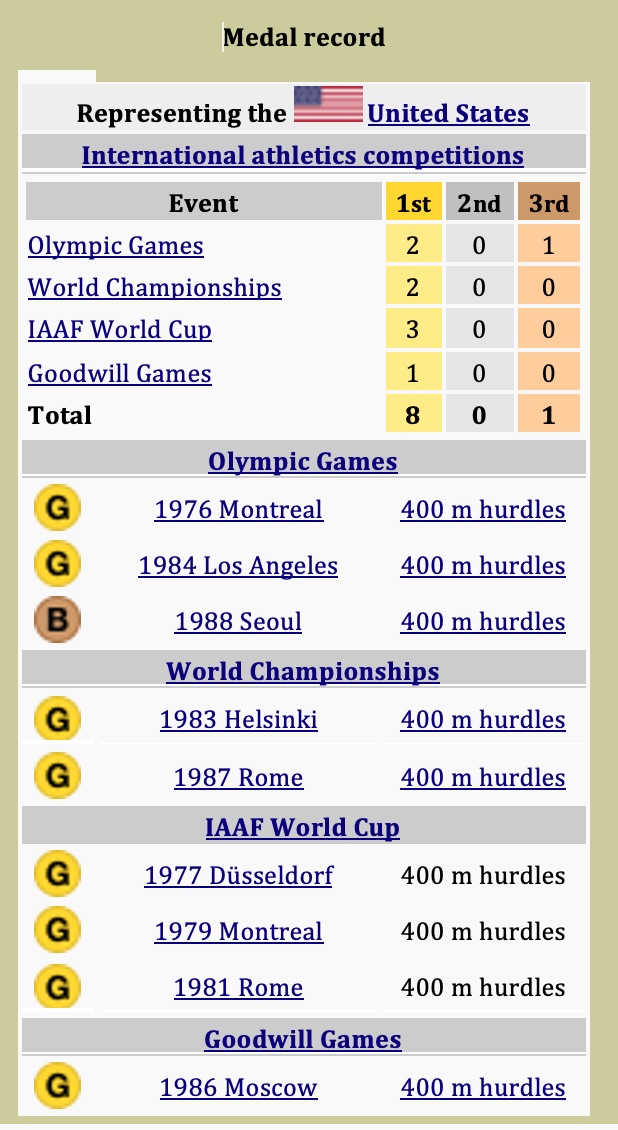Image resolution: width=618 pixels, height=1130 pixels.
Task: Open IAAF World Cup link in the Event table
Action: (120, 330)
